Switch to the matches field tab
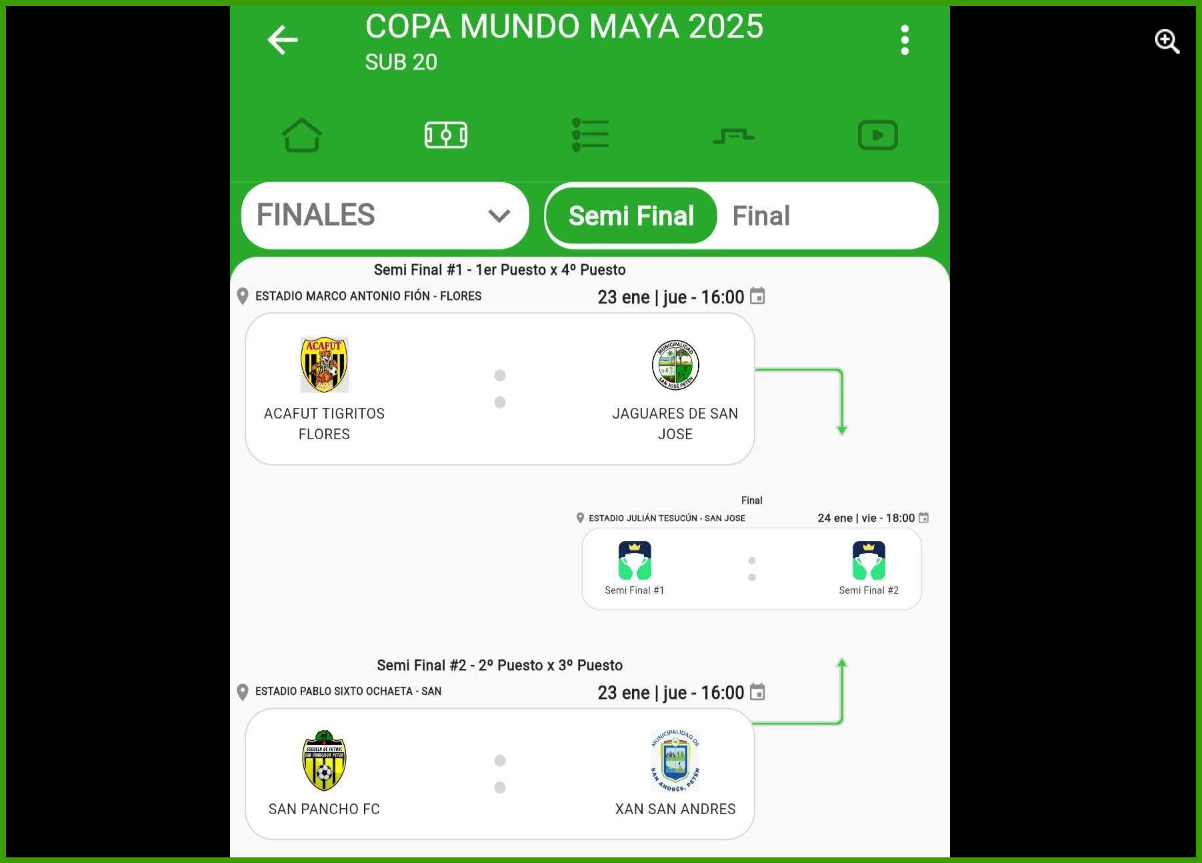 [x=446, y=135]
